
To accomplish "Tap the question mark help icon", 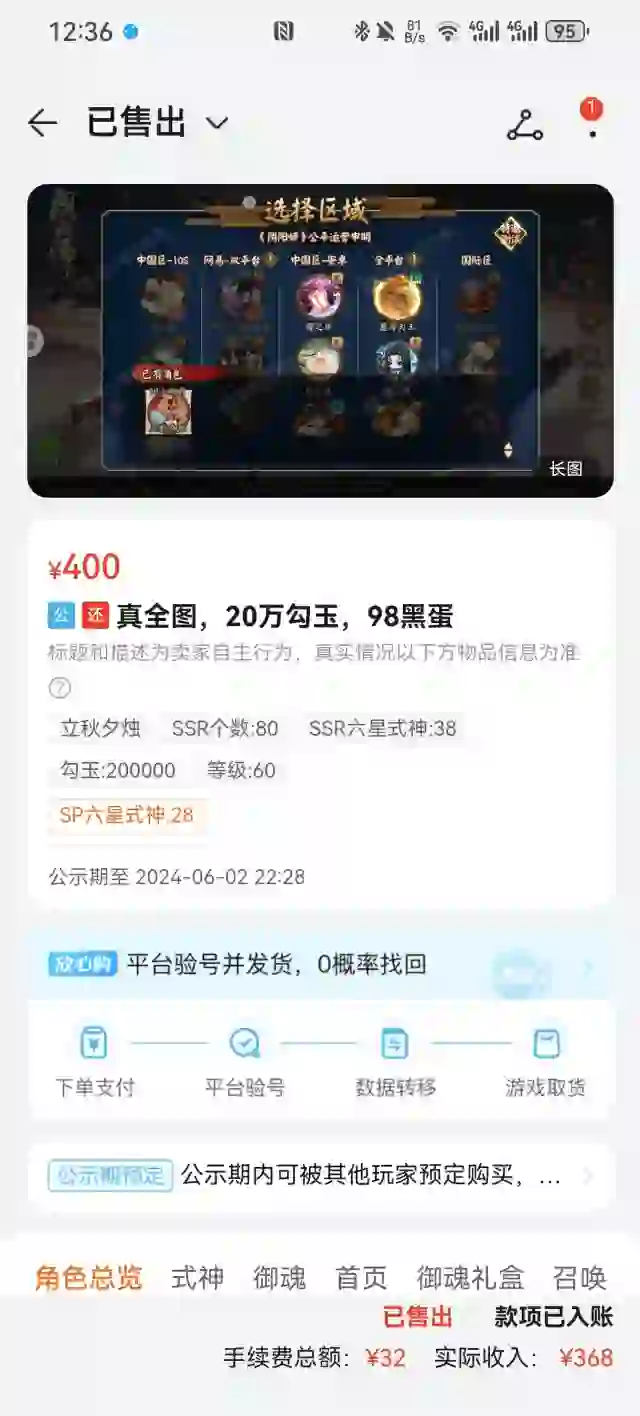I will (x=60, y=688).
